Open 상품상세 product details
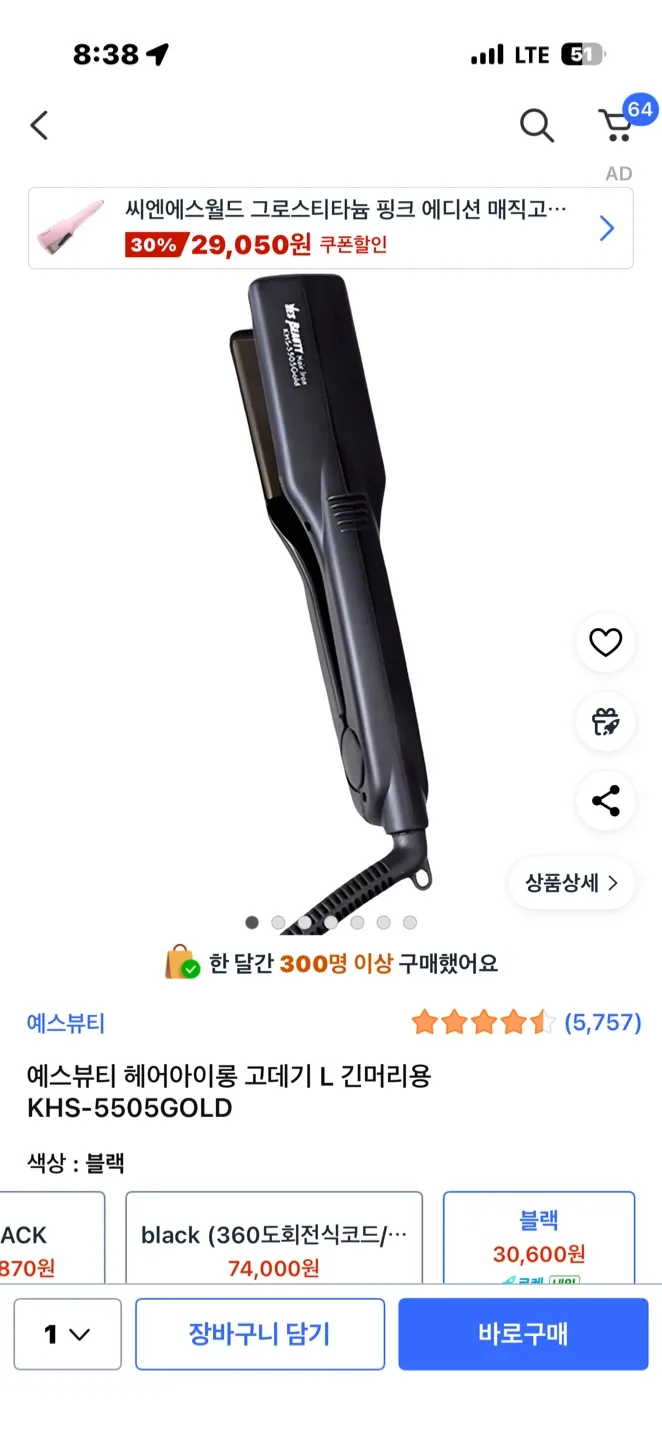The image size is (662, 1440). coord(571,883)
